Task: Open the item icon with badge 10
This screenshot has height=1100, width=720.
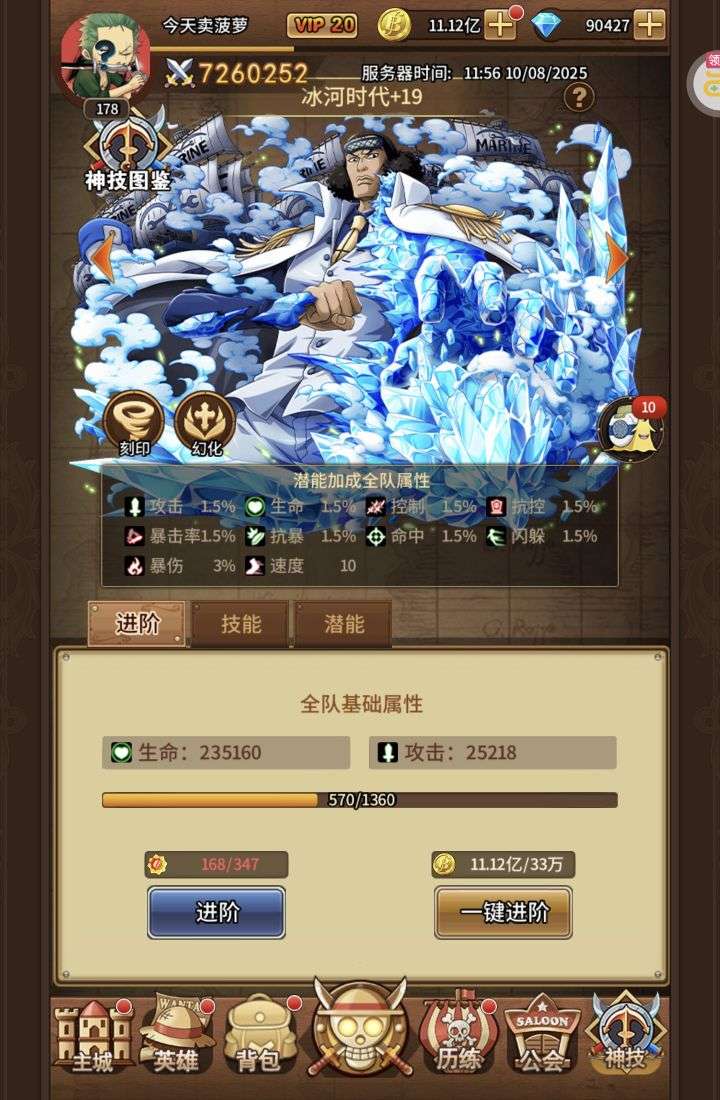Action: pyautogui.click(x=630, y=428)
